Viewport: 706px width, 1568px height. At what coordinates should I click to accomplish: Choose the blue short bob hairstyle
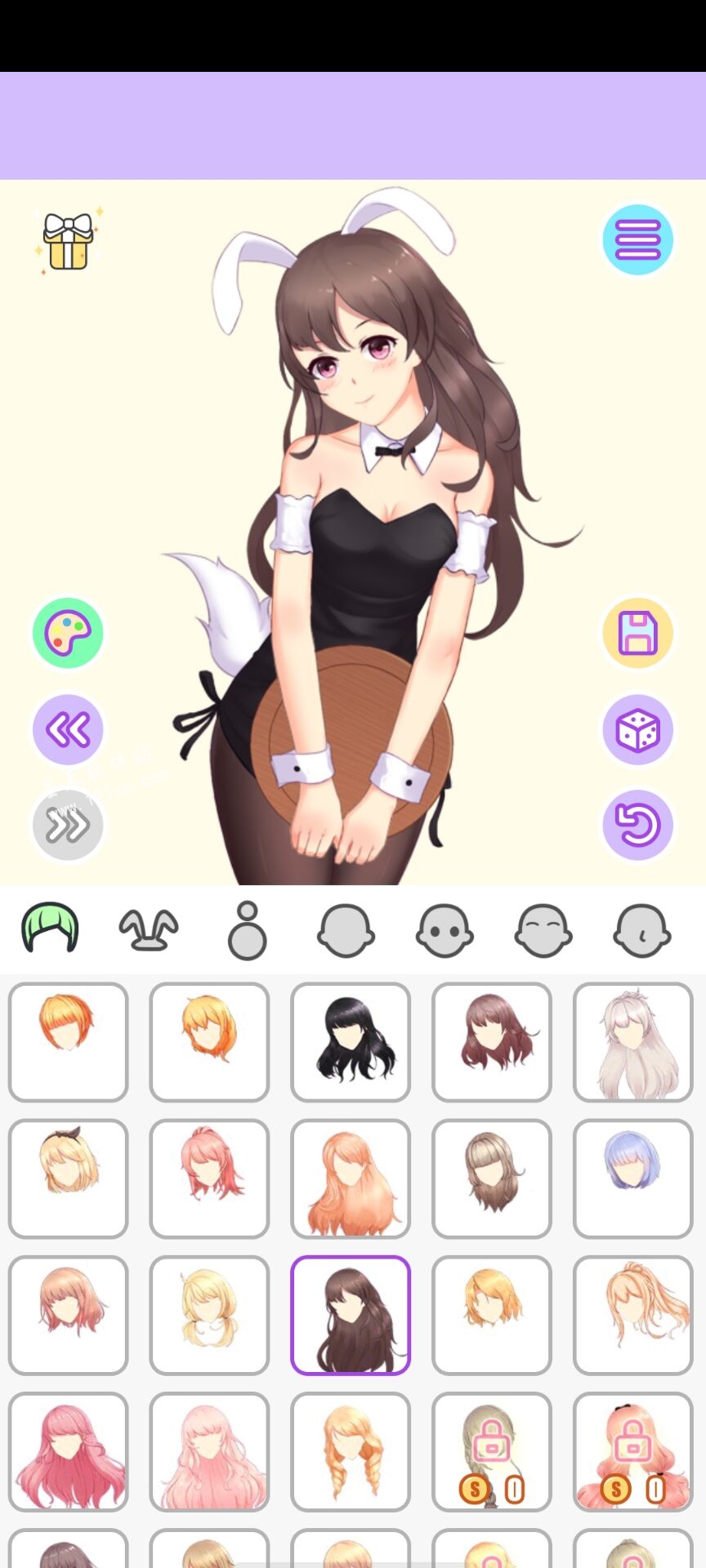(x=632, y=1178)
